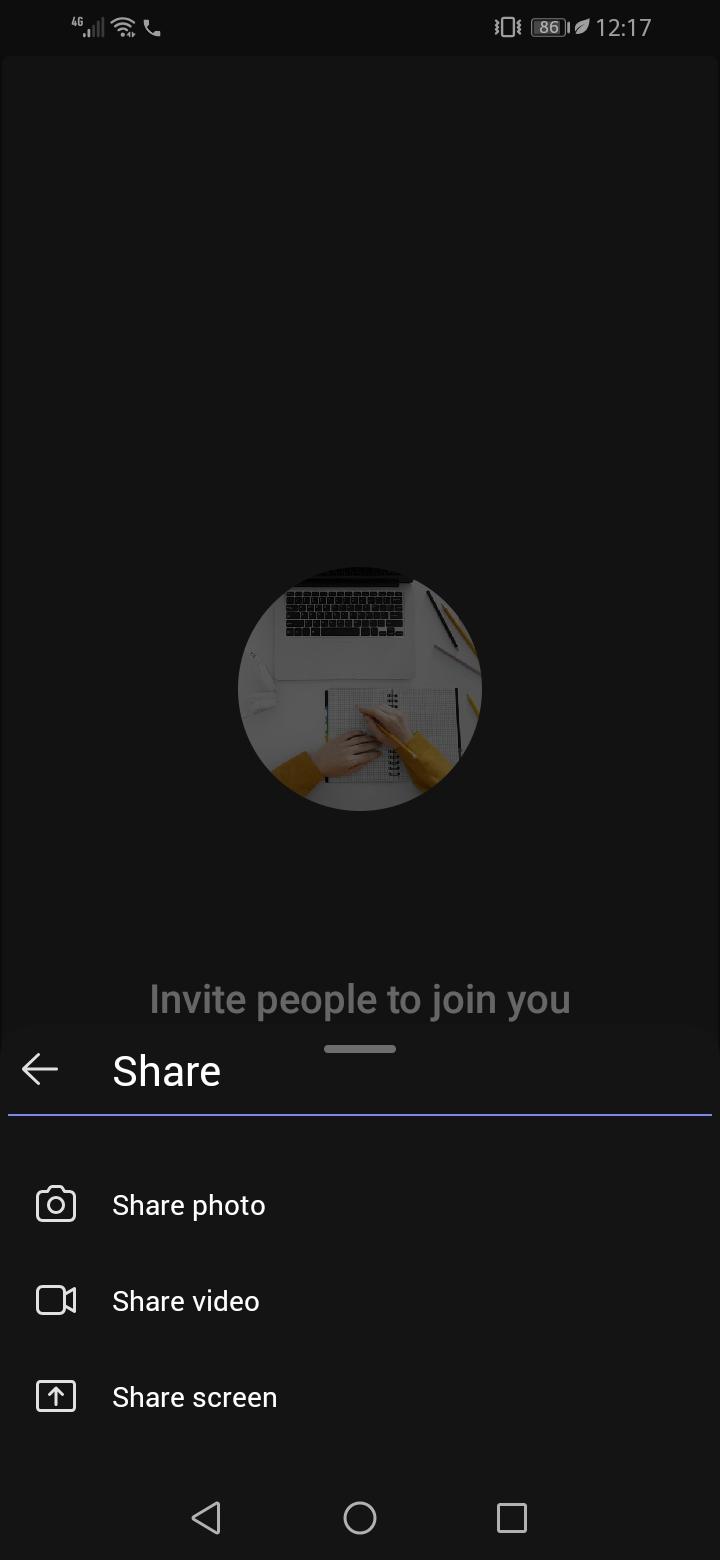The height and width of the screenshot is (1560, 720).
Task: Start sharing via Share screen option
Action: 194,1396
